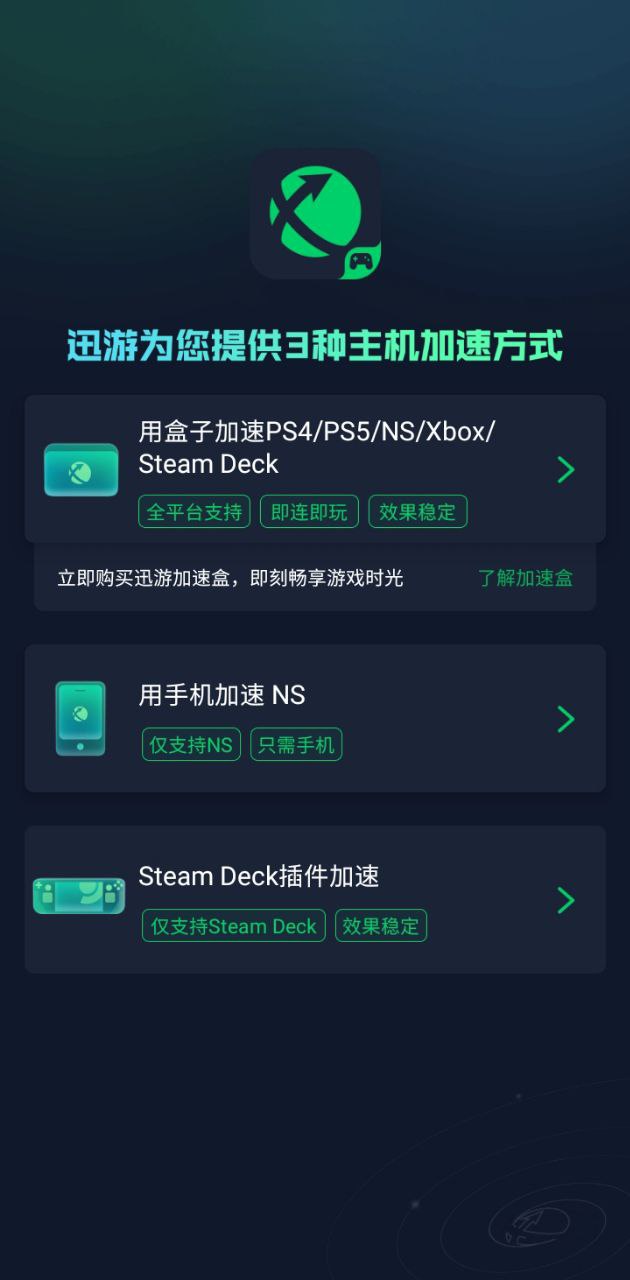This screenshot has width=630, height=1280.
Task: Open the Steam Deck插件加速 option
Action: 315,899
